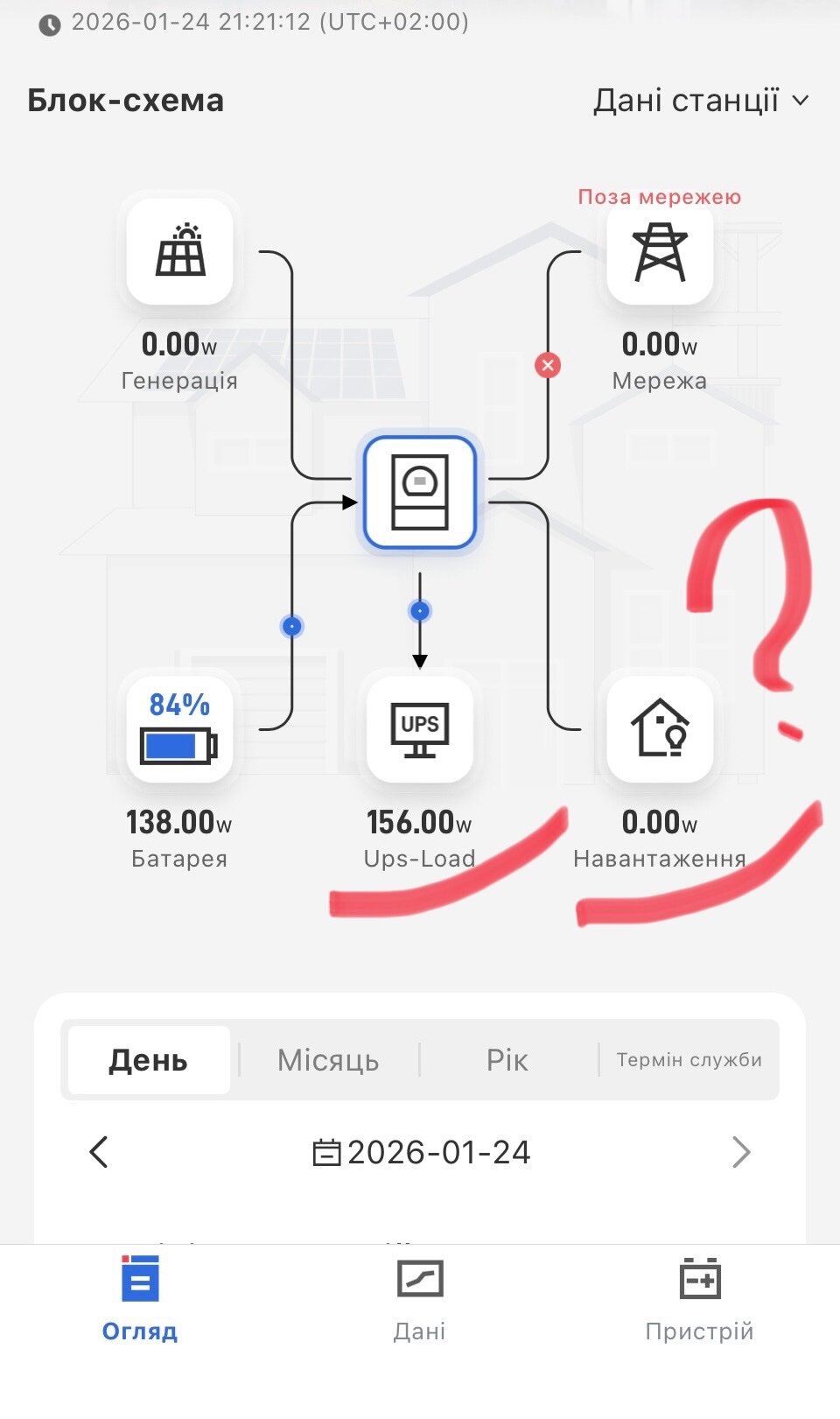This screenshot has height=1419, width=840.
Task: Tap the central inverter icon
Action: click(x=420, y=493)
